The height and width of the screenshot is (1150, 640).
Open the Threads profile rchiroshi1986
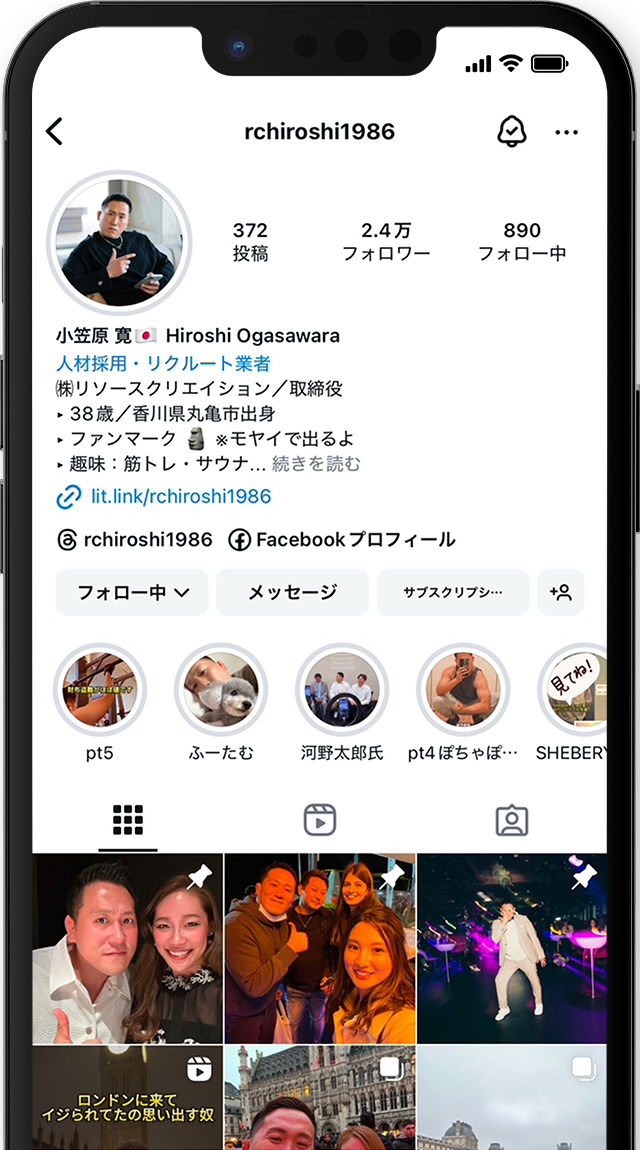tap(135, 540)
